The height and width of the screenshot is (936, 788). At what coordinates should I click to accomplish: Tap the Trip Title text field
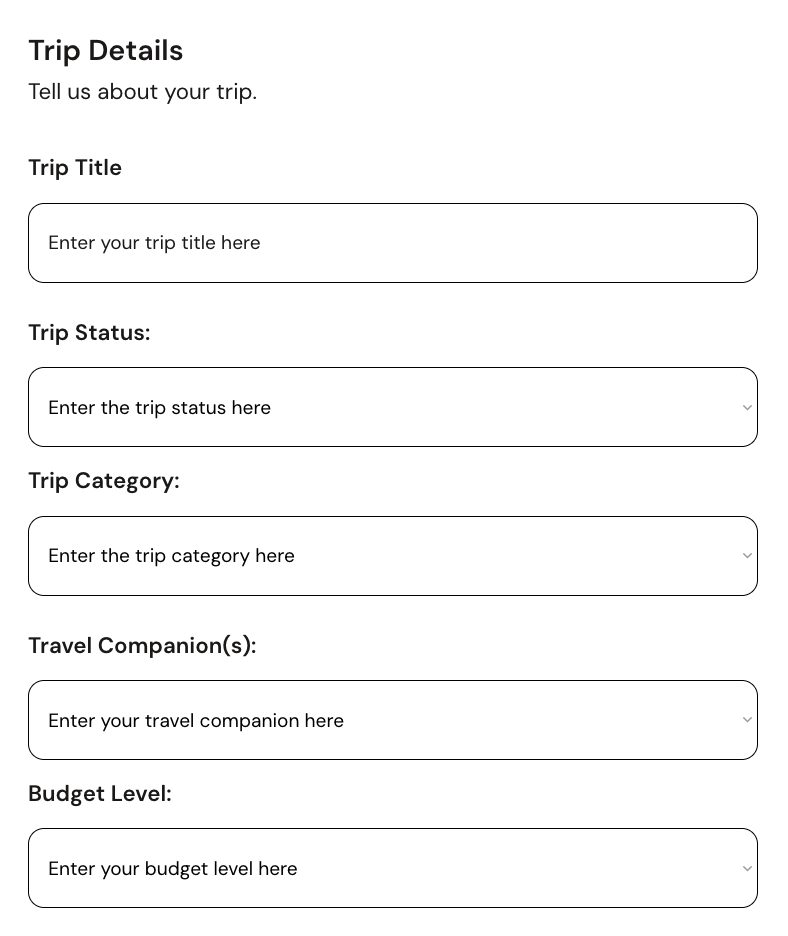click(393, 243)
